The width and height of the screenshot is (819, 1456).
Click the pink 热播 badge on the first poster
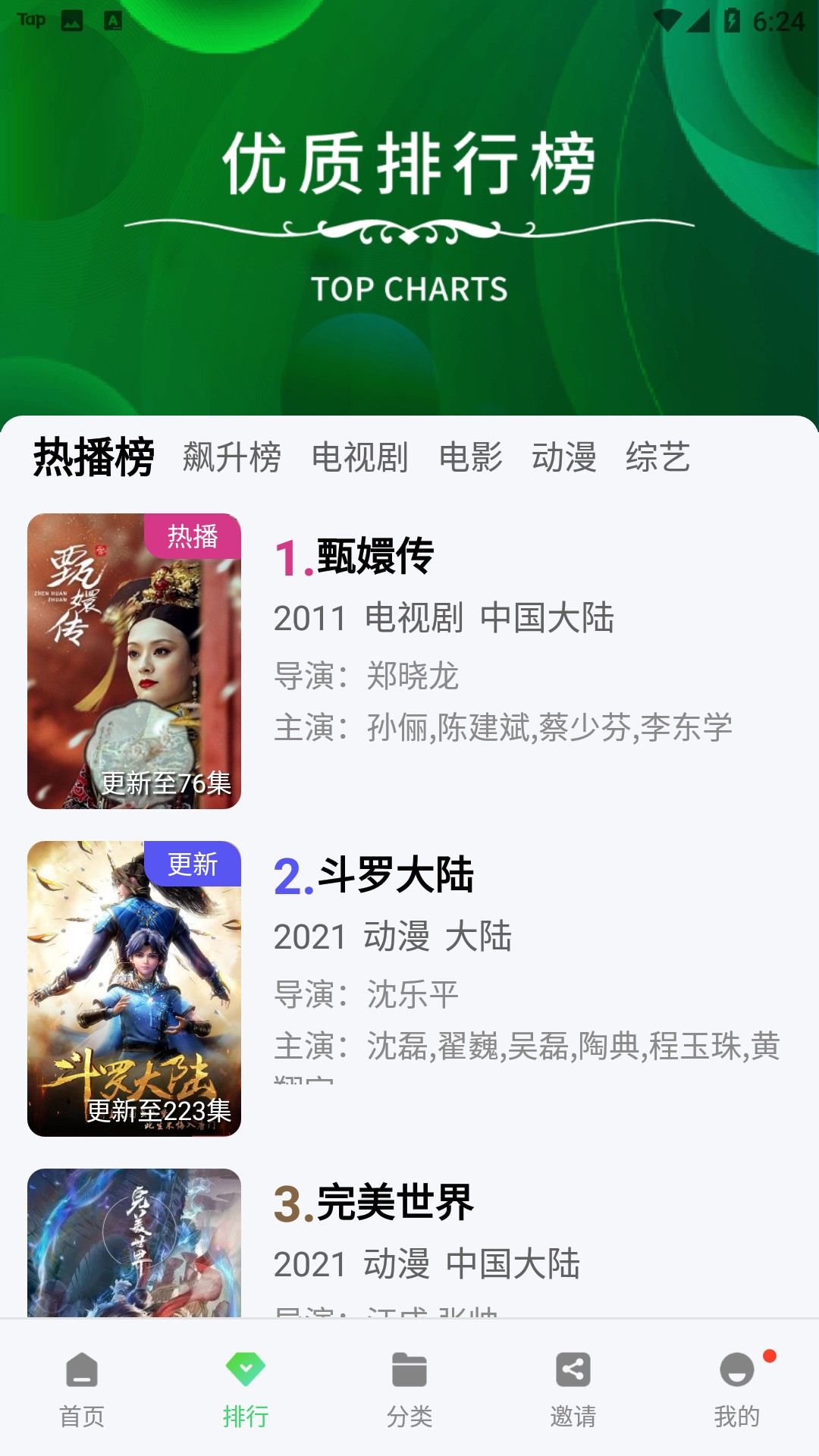coord(192,538)
